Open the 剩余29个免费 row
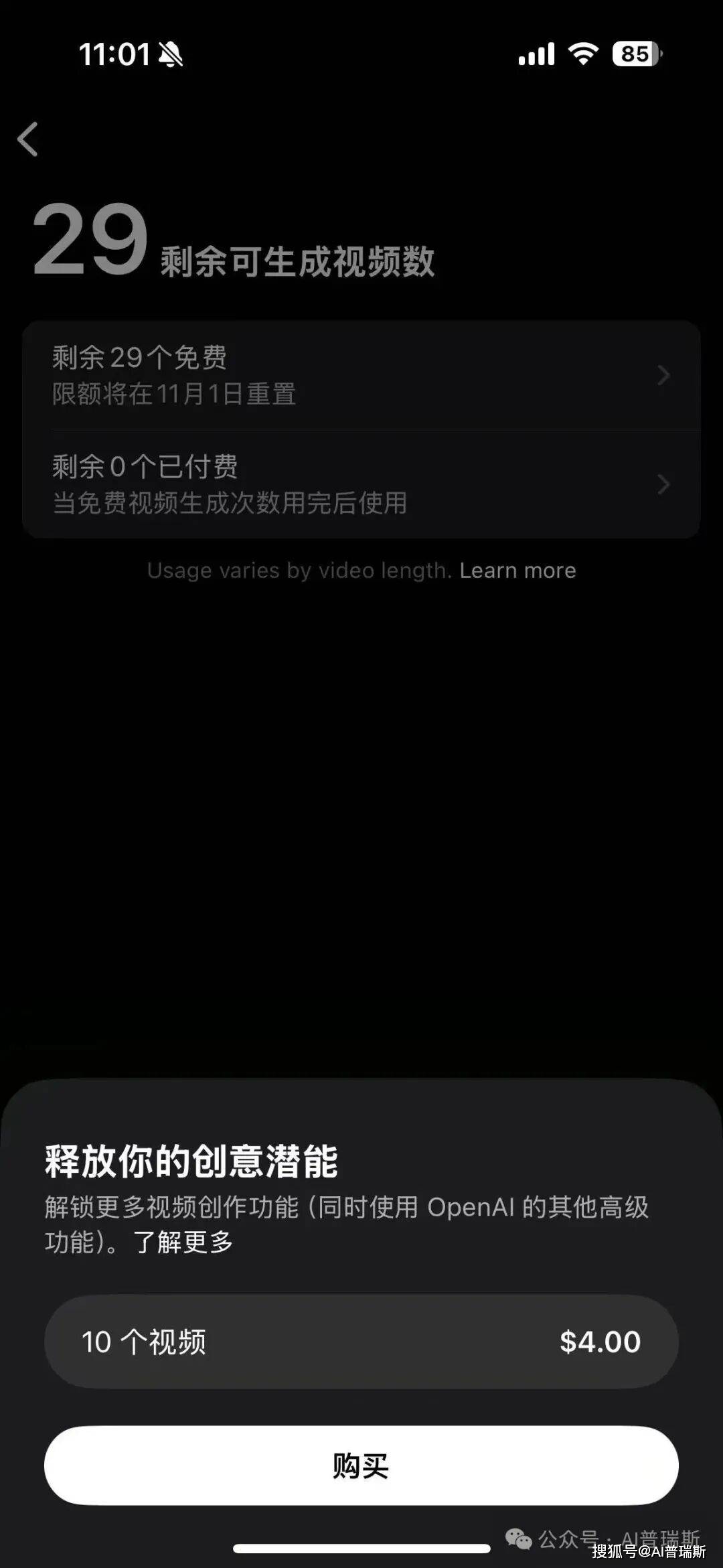The image size is (723, 1568). point(361,375)
